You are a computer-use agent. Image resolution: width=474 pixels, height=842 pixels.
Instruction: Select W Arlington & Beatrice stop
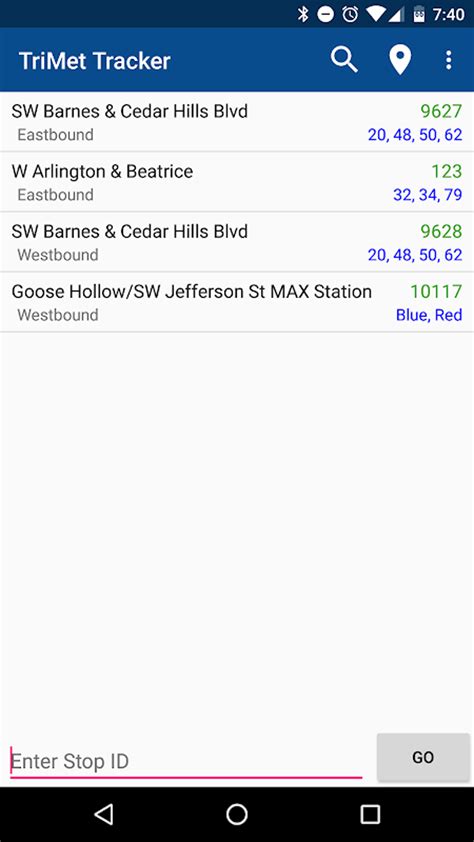[237, 182]
